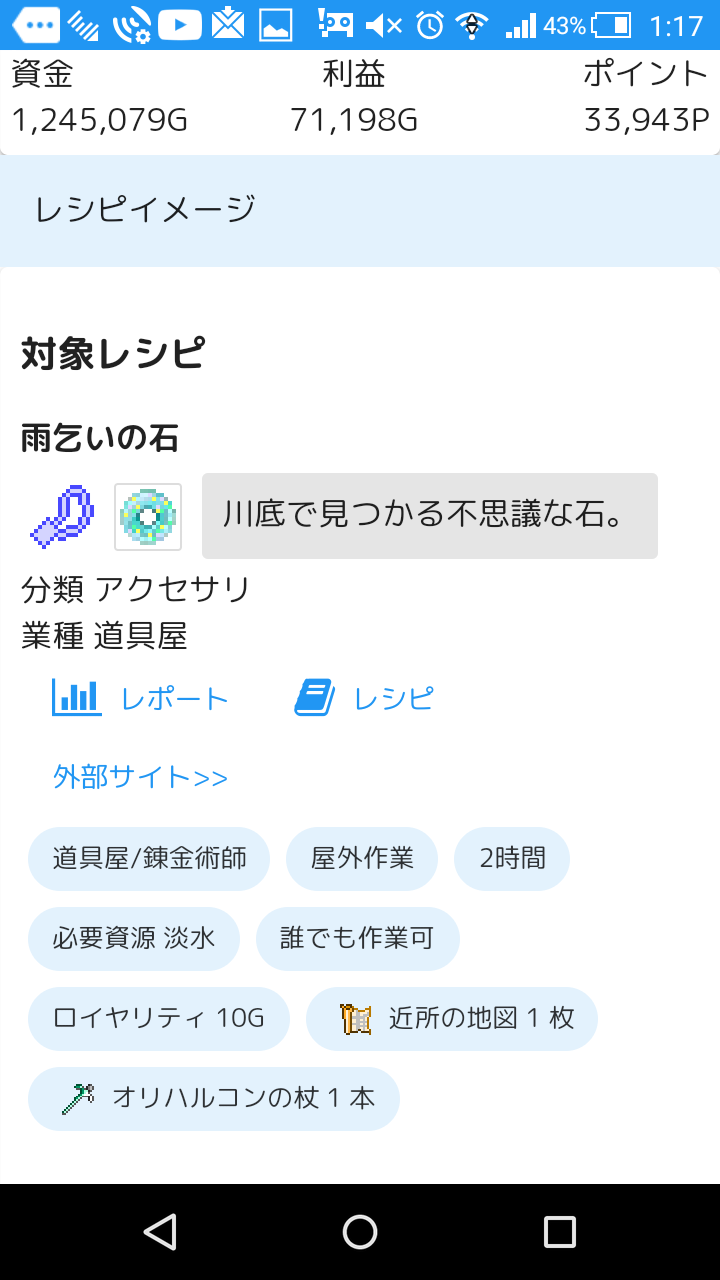Screen dimensions: 720x1280
Task: Open the オリハルコンの杖 1 本 item chip
Action: tap(214, 1098)
